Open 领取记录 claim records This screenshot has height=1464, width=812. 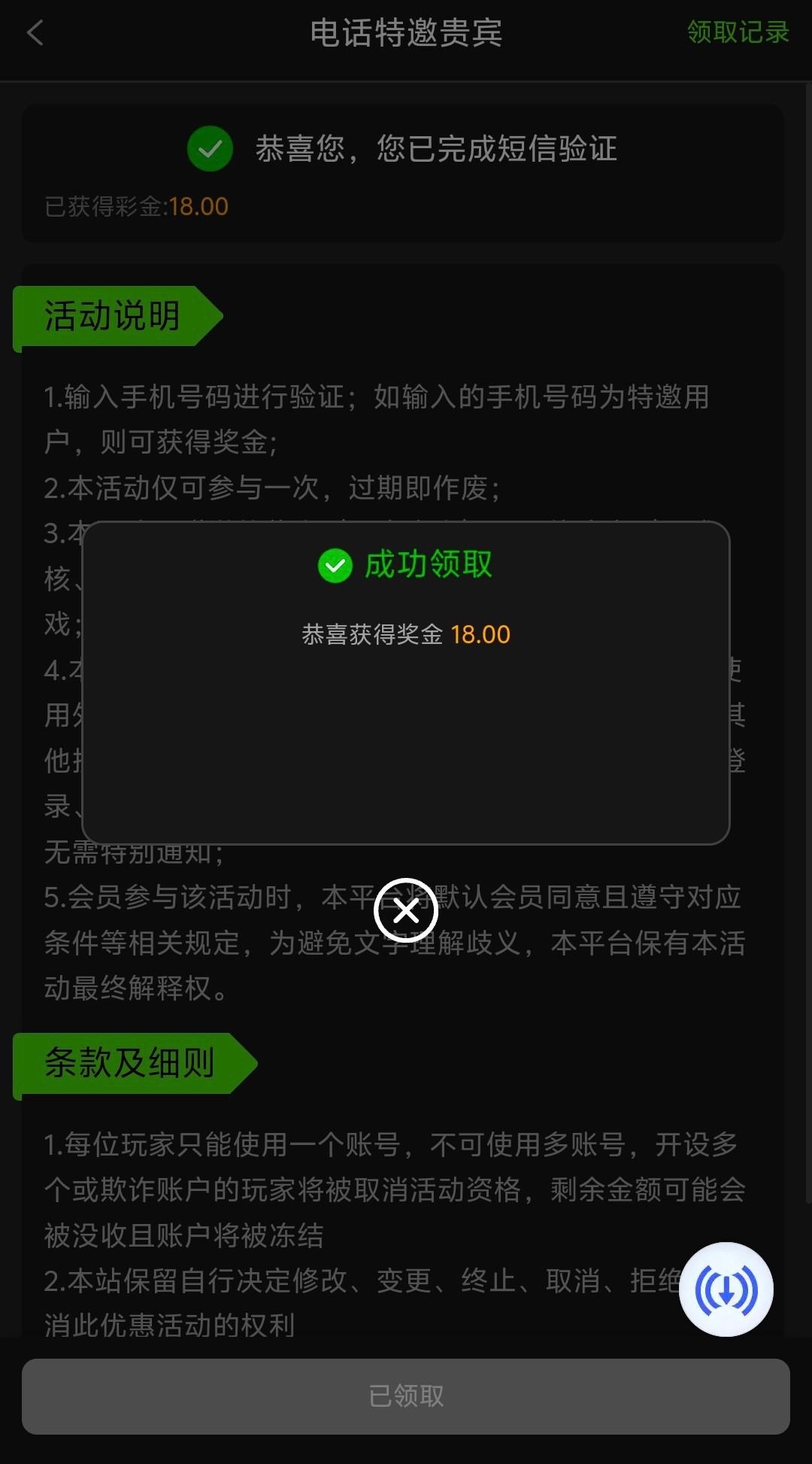pyautogui.click(x=738, y=32)
